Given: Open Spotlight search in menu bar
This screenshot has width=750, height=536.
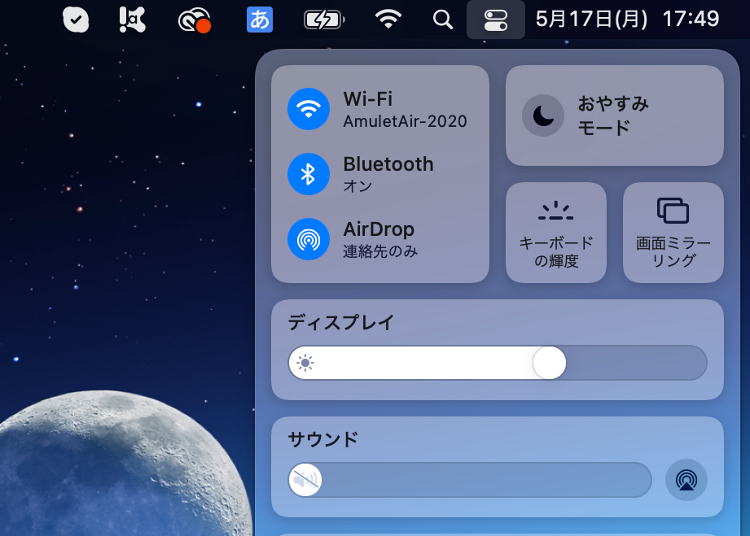Looking at the screenshot, I should pyautogui.click(x=443, y=19).
